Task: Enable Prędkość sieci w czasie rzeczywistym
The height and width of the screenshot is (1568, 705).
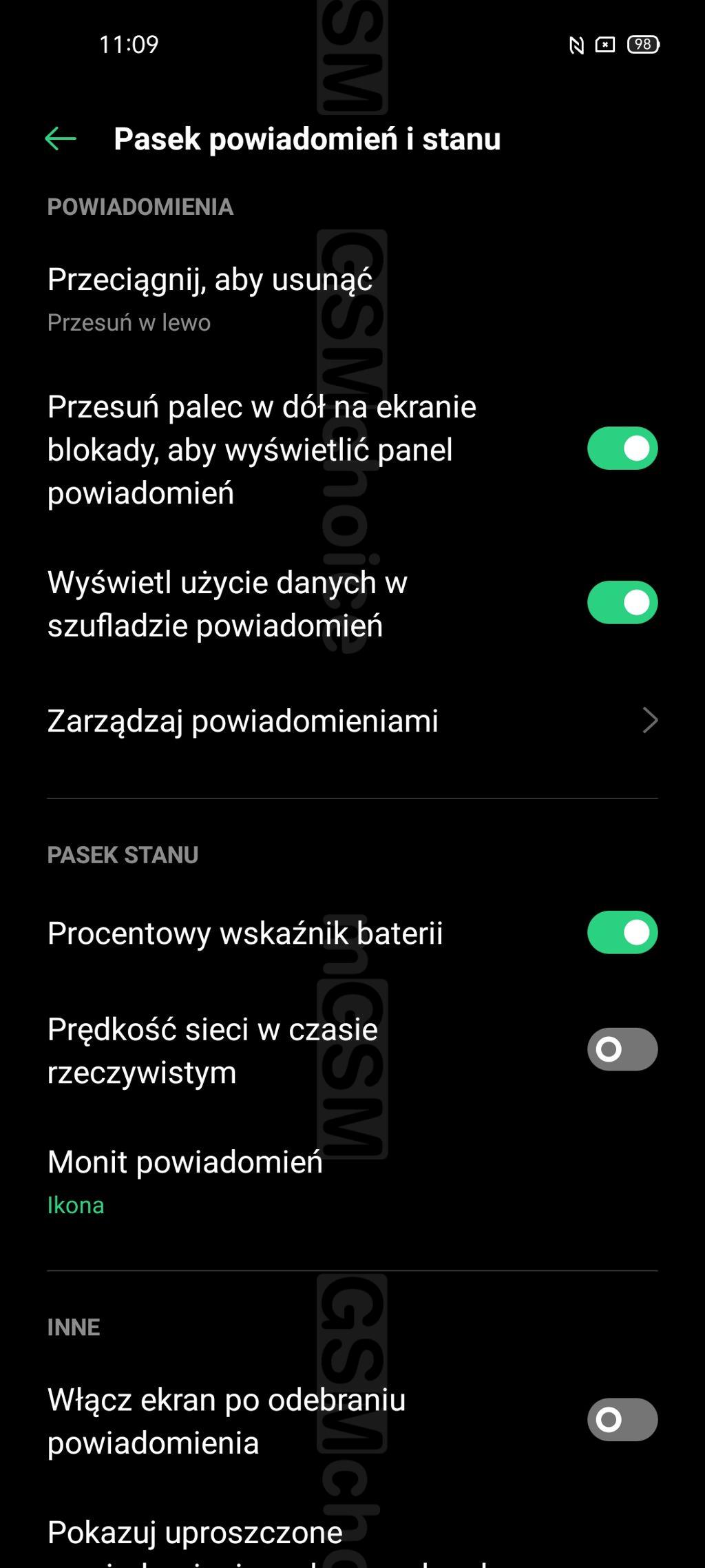Action: [622, 1049]
